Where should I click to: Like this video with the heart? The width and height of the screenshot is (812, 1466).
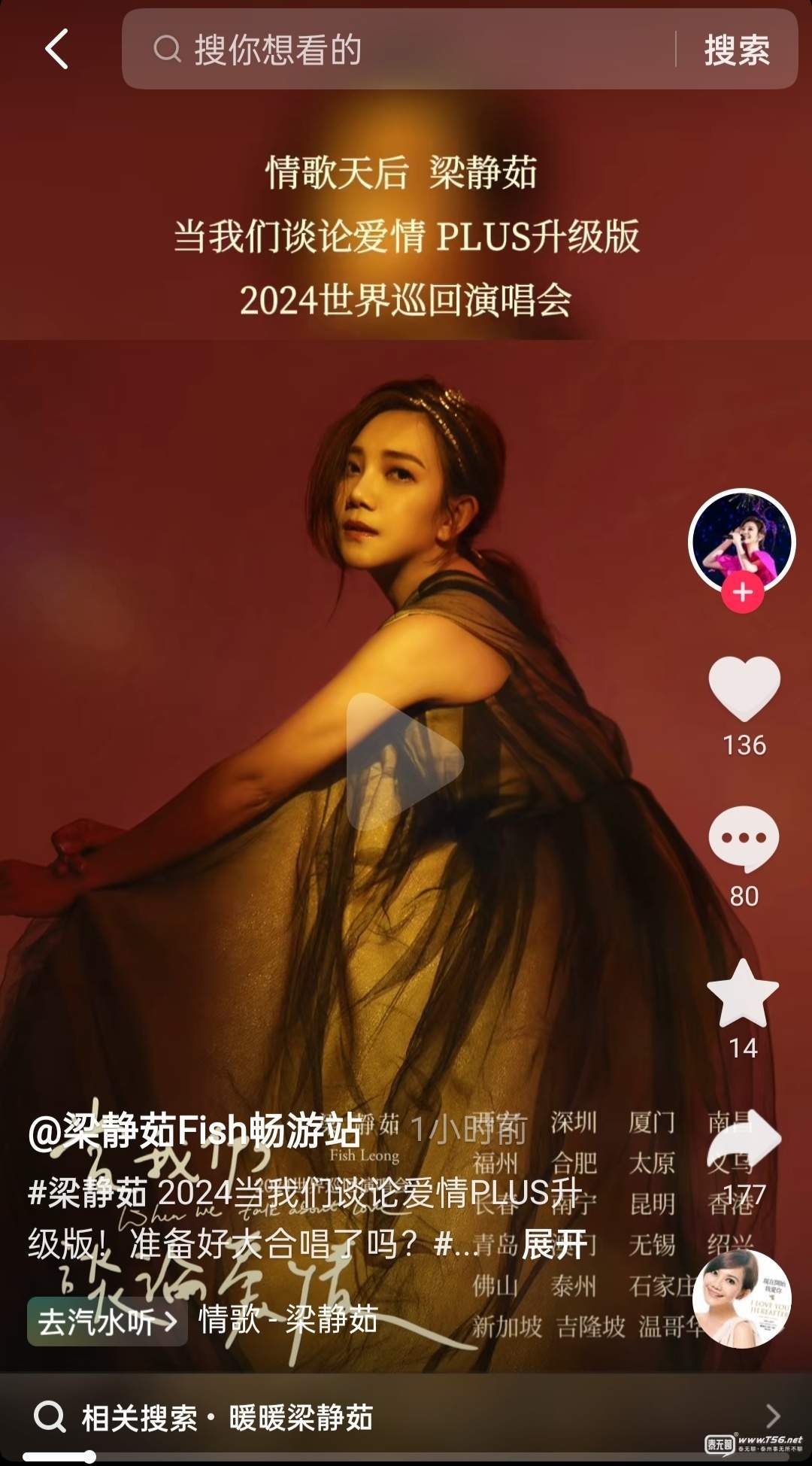(744, 687)
